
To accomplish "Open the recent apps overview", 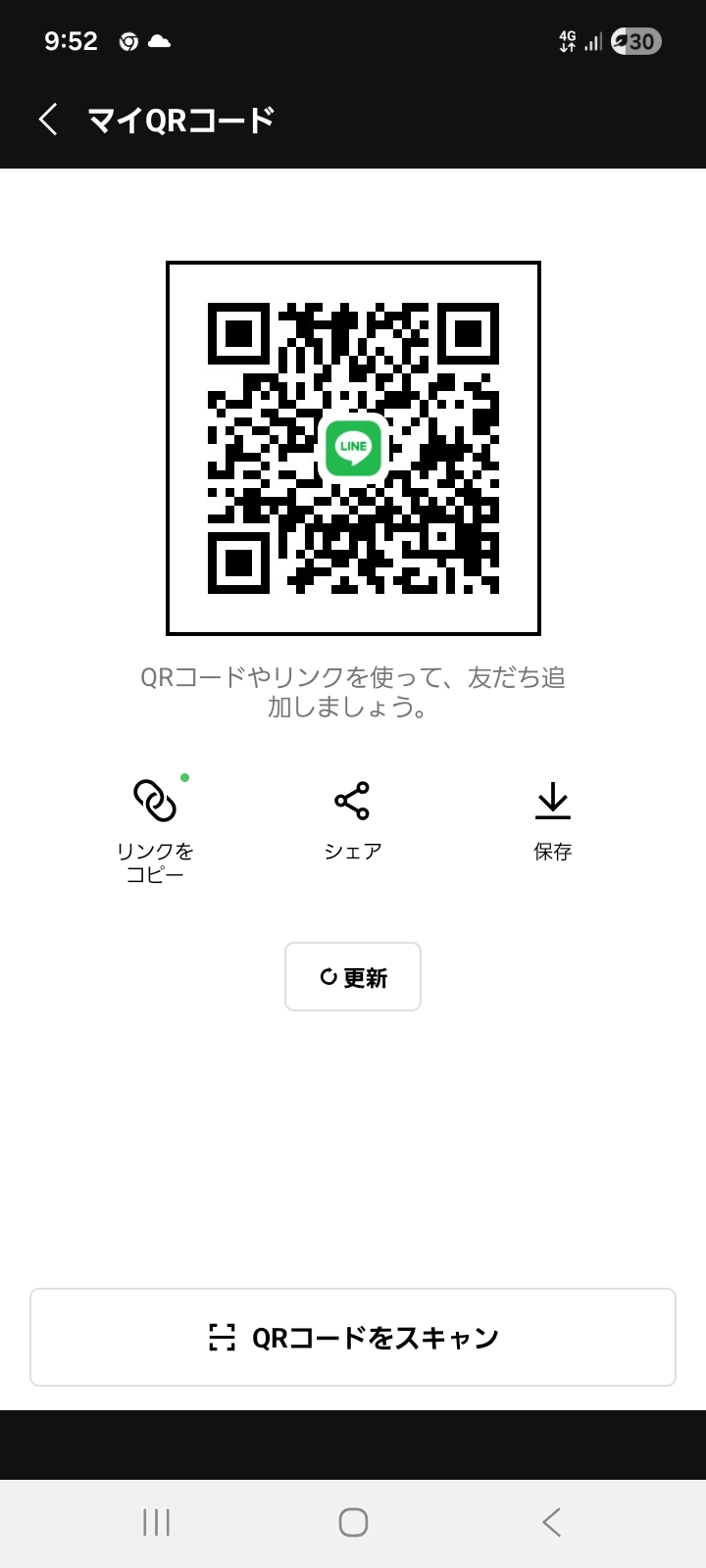I will 157,1522.
